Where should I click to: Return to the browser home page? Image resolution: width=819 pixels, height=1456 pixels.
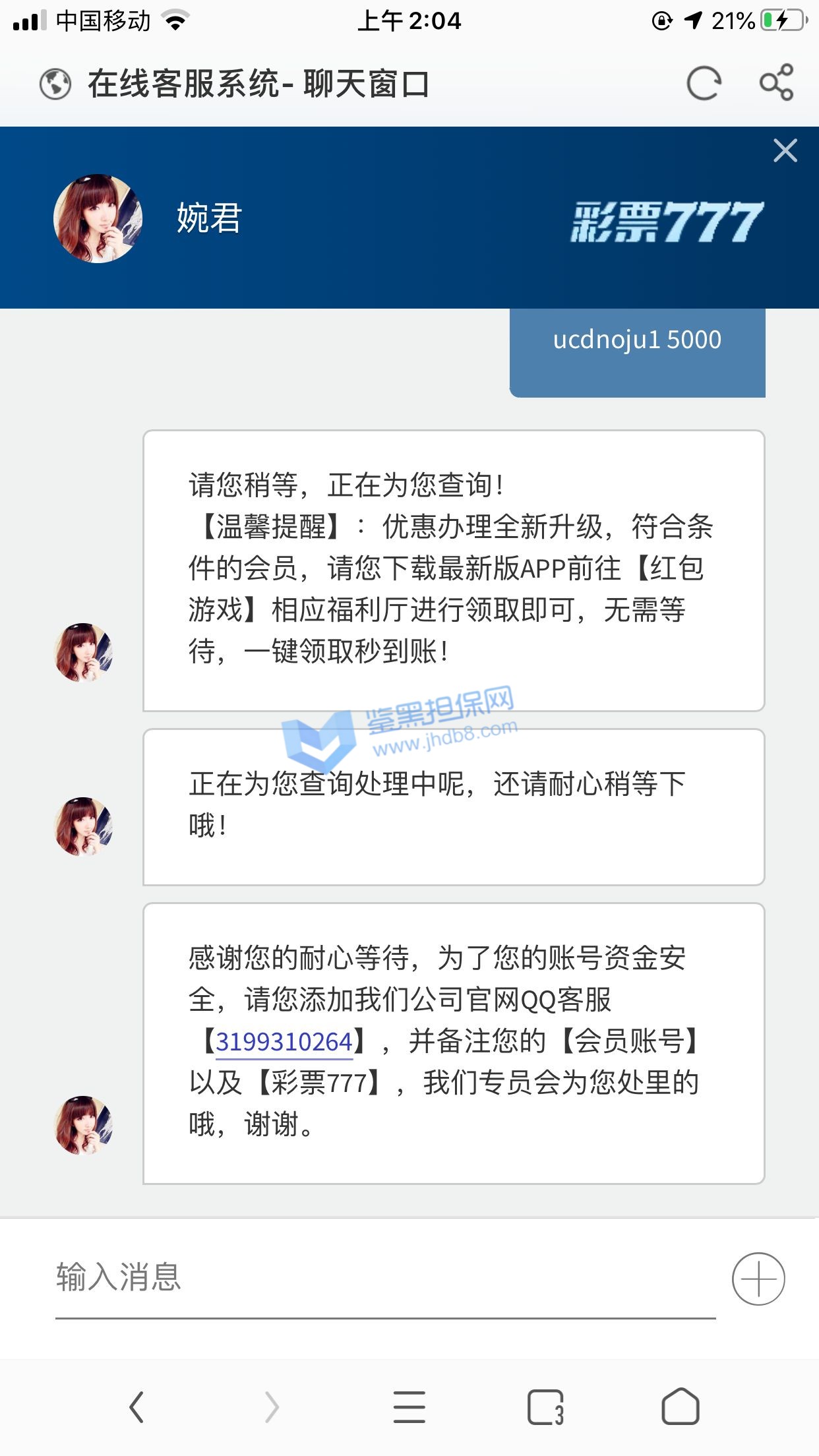point(680,1407)
